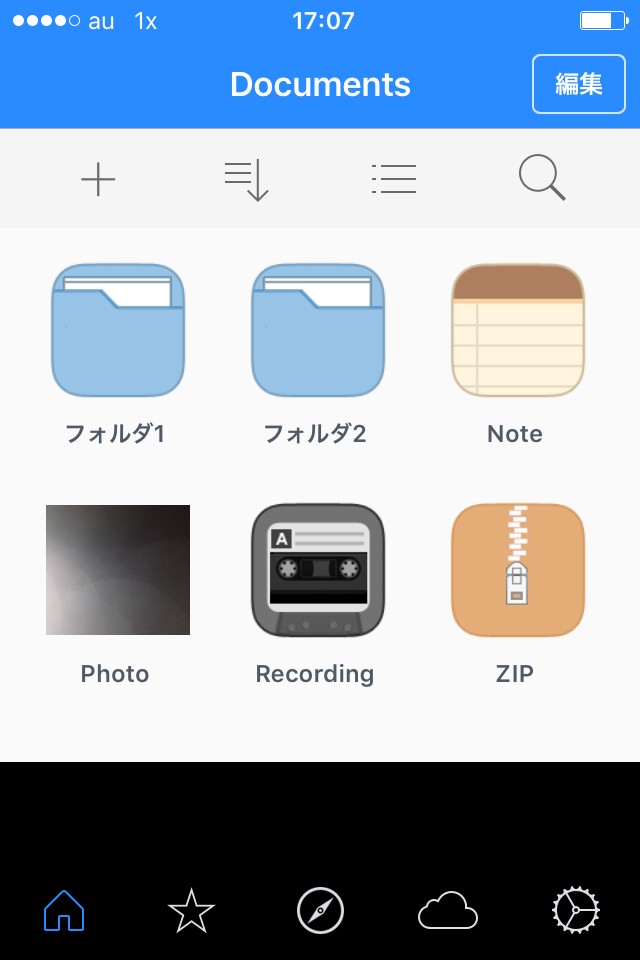The width and height of the screenshot is (640, 960).
Task: Open the browser compass tab
Action: pos(320,911)
